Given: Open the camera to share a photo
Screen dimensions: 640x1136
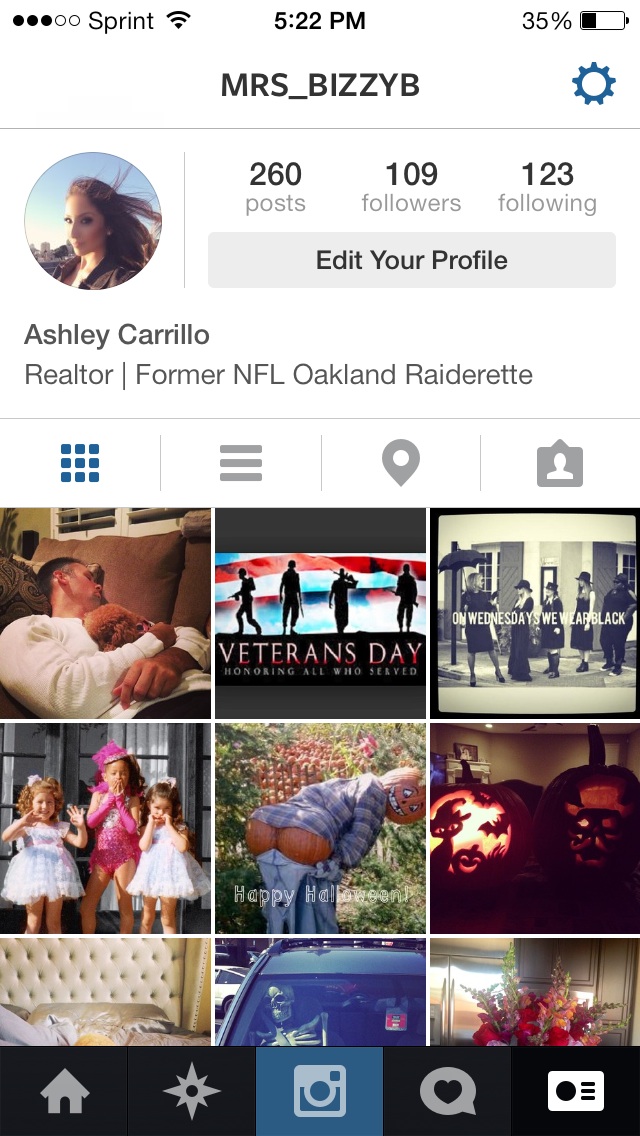Looking at the screenshot, I should point(320,1091).
